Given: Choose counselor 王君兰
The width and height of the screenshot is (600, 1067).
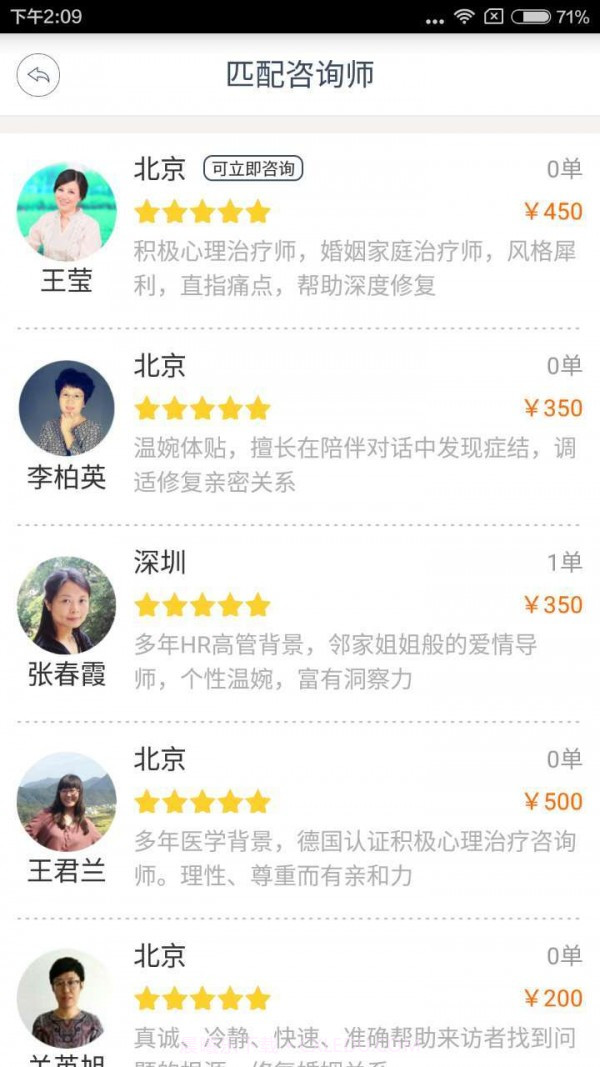Looking at the screenshot, I should 300,818.
